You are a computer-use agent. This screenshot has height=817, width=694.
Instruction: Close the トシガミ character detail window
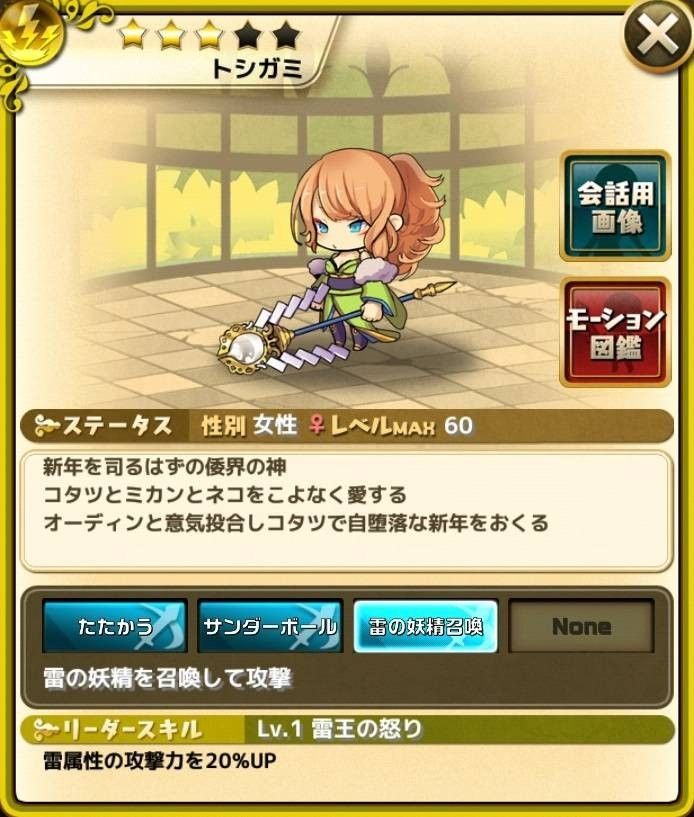(x=657, y=37)
